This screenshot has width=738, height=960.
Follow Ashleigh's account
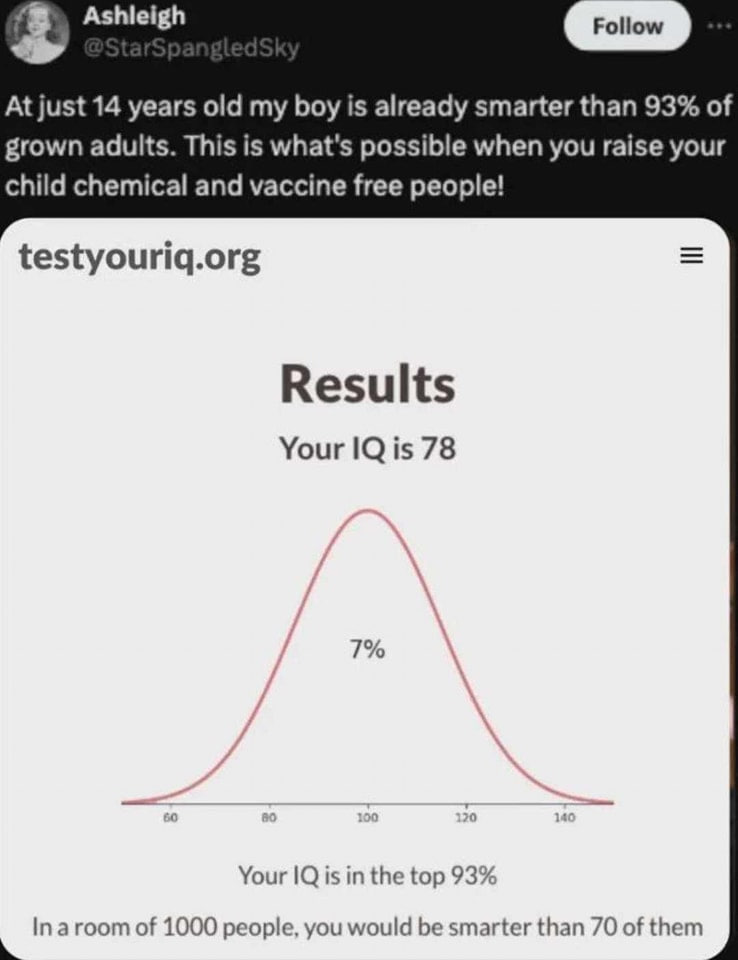627,27
